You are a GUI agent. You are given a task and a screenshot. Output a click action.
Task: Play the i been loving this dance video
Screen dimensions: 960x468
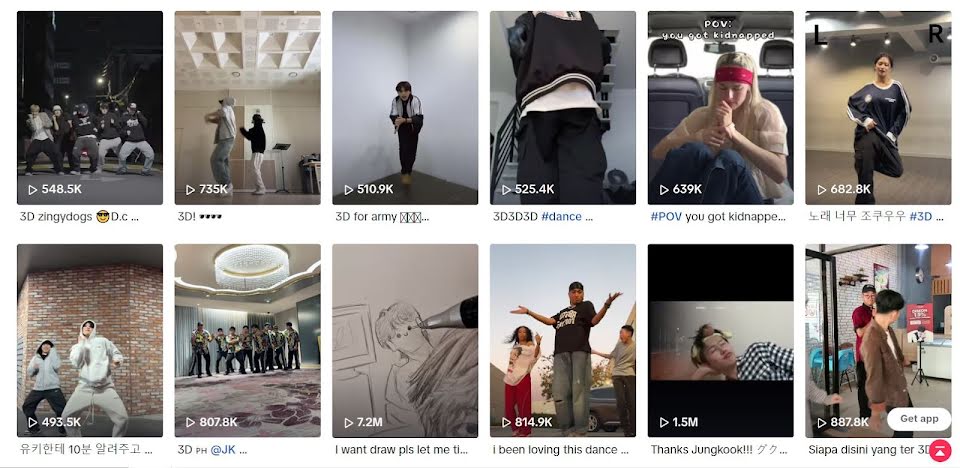click(x=563, y=340)
